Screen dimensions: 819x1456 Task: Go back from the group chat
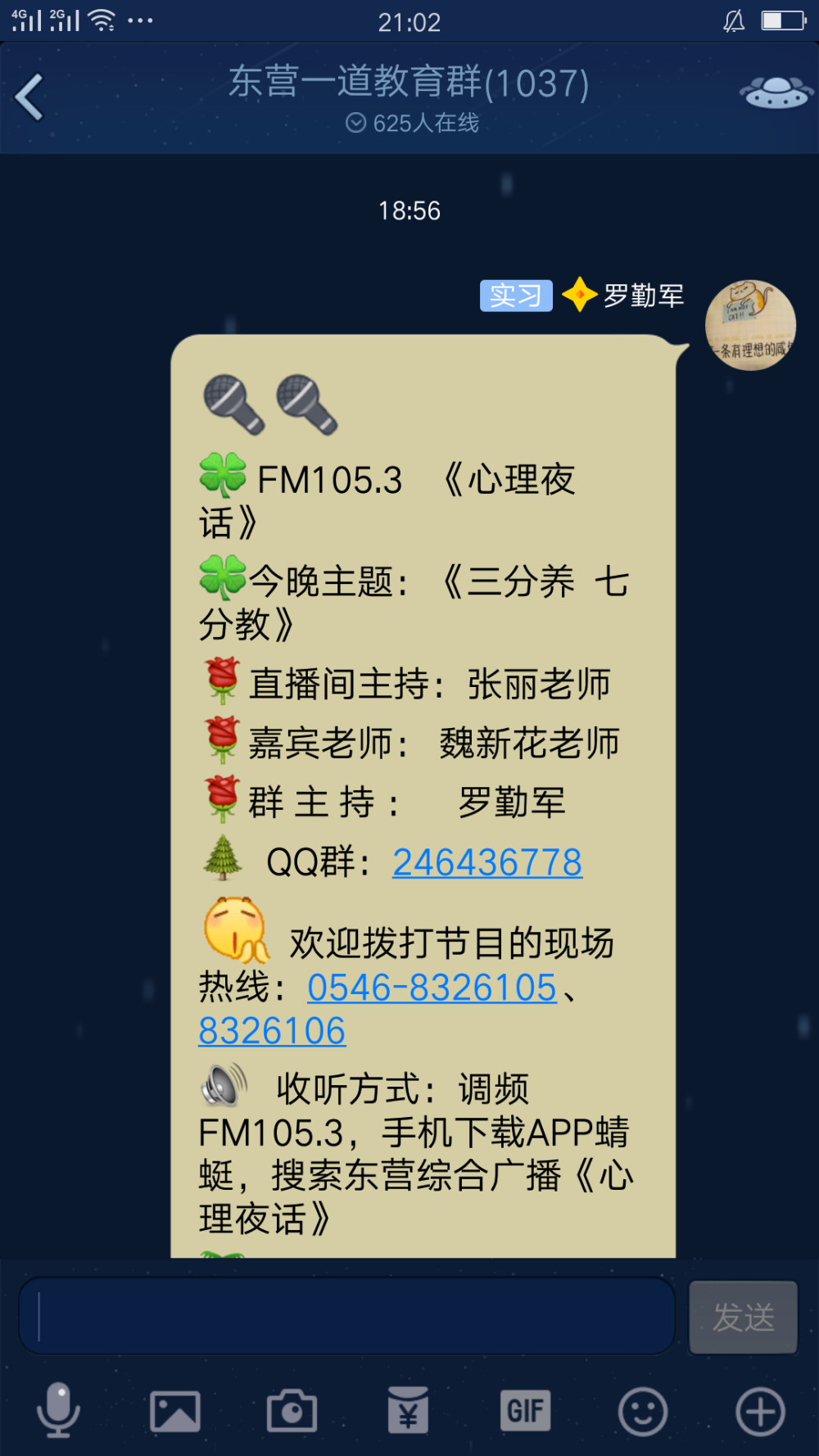[x=29, y=97]
